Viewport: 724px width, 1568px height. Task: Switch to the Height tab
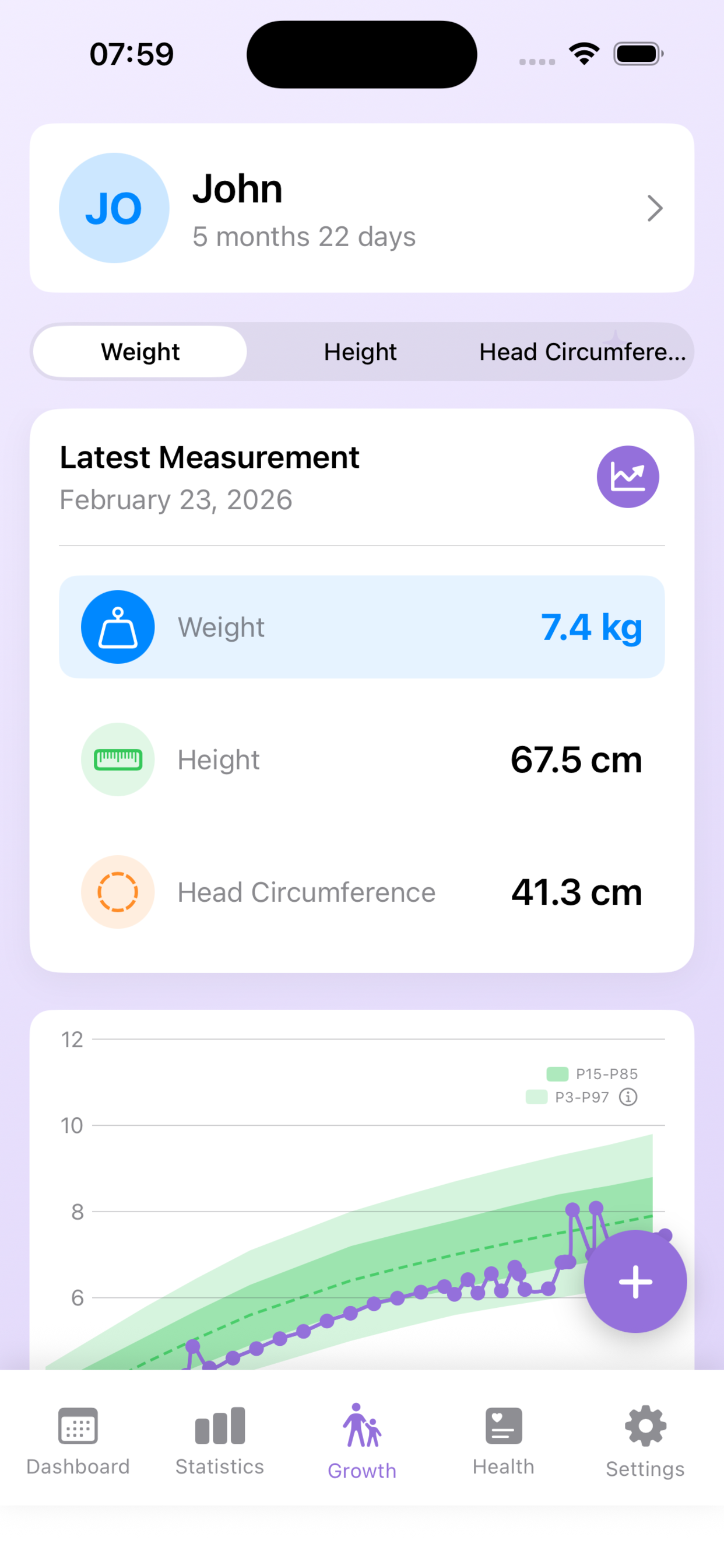tap(360, 351)
